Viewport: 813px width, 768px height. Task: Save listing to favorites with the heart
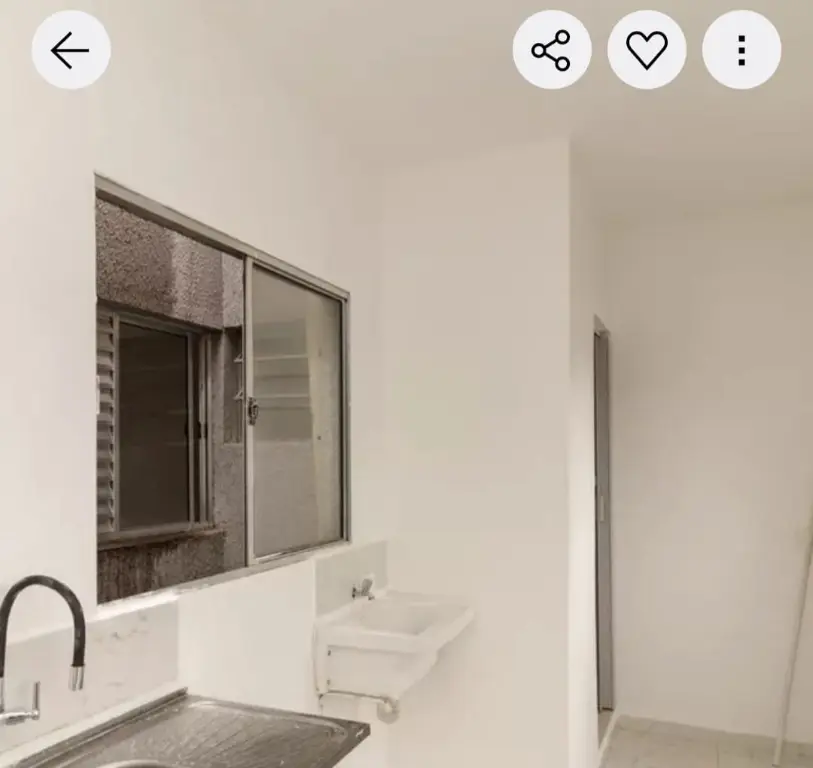coord(646,50)
